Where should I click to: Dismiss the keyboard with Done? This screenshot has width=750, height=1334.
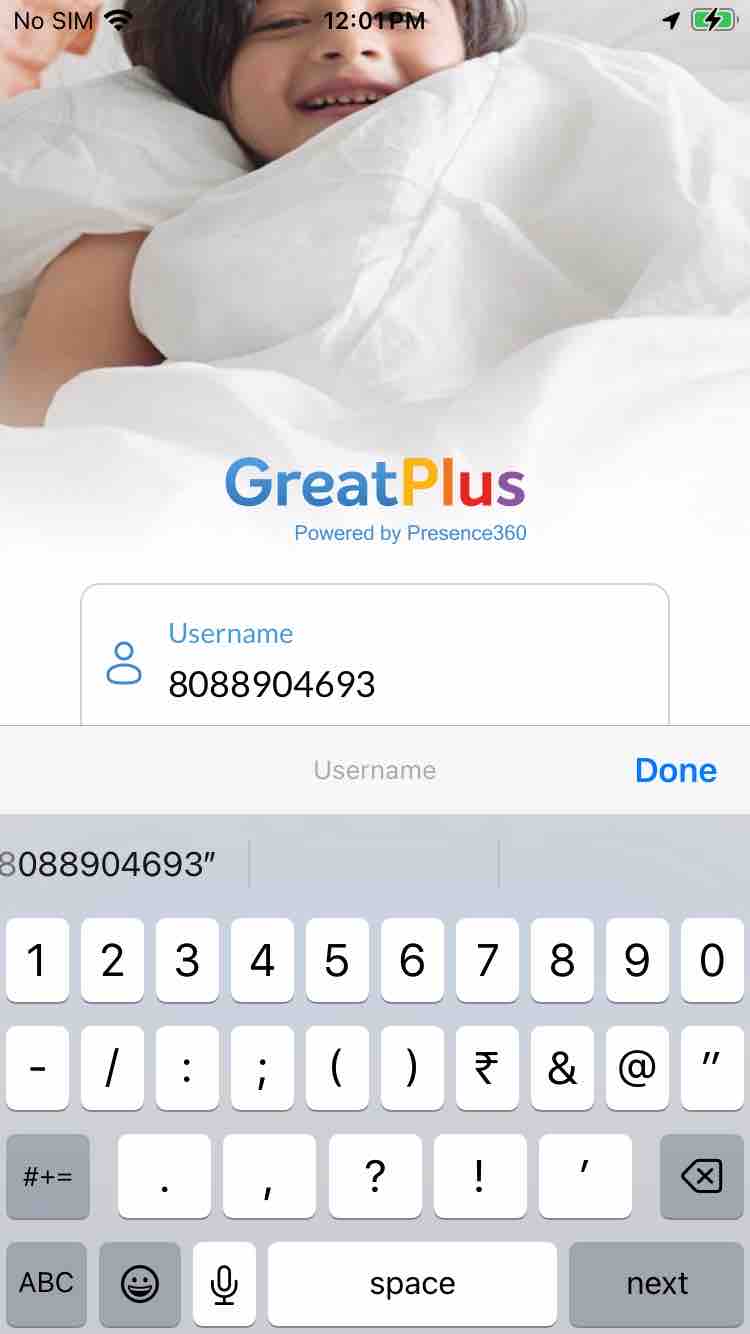676,770
